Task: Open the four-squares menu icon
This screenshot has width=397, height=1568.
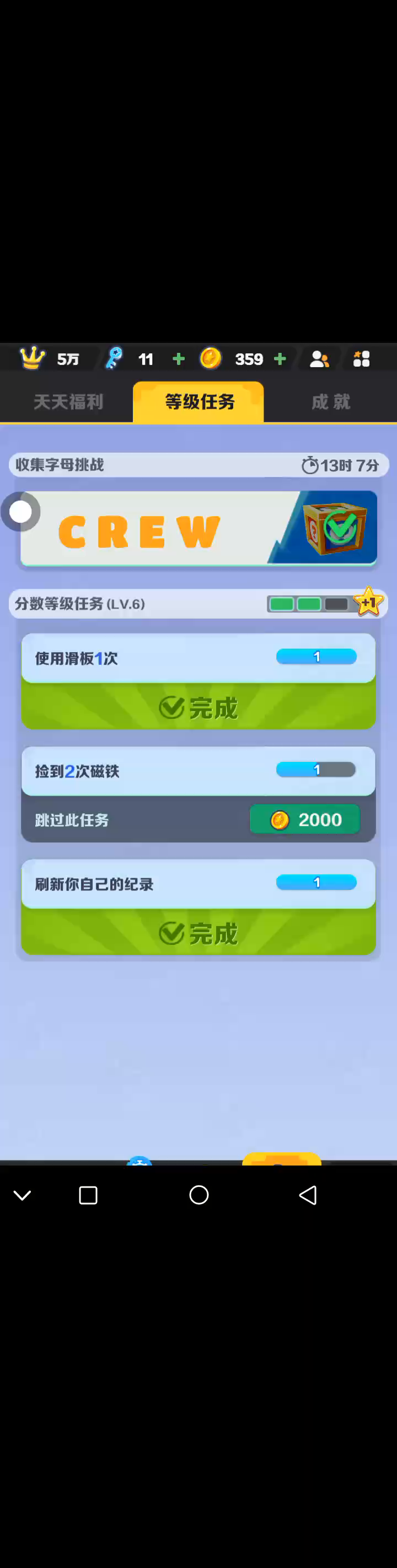Action: coord(362,359)
